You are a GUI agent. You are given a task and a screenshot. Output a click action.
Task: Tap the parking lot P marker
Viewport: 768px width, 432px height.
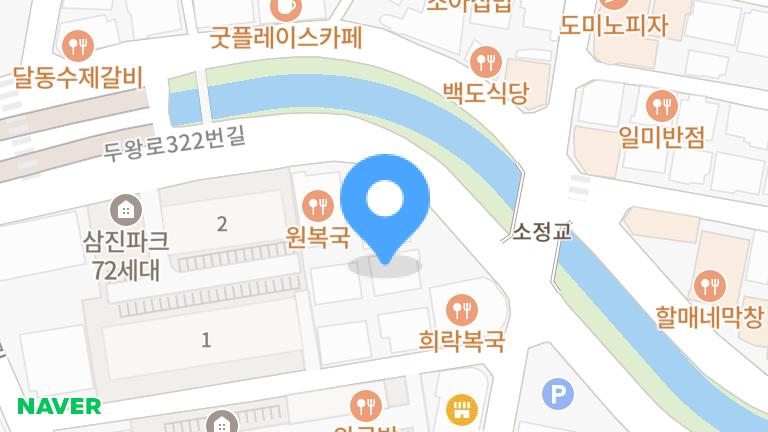(556, 394)
